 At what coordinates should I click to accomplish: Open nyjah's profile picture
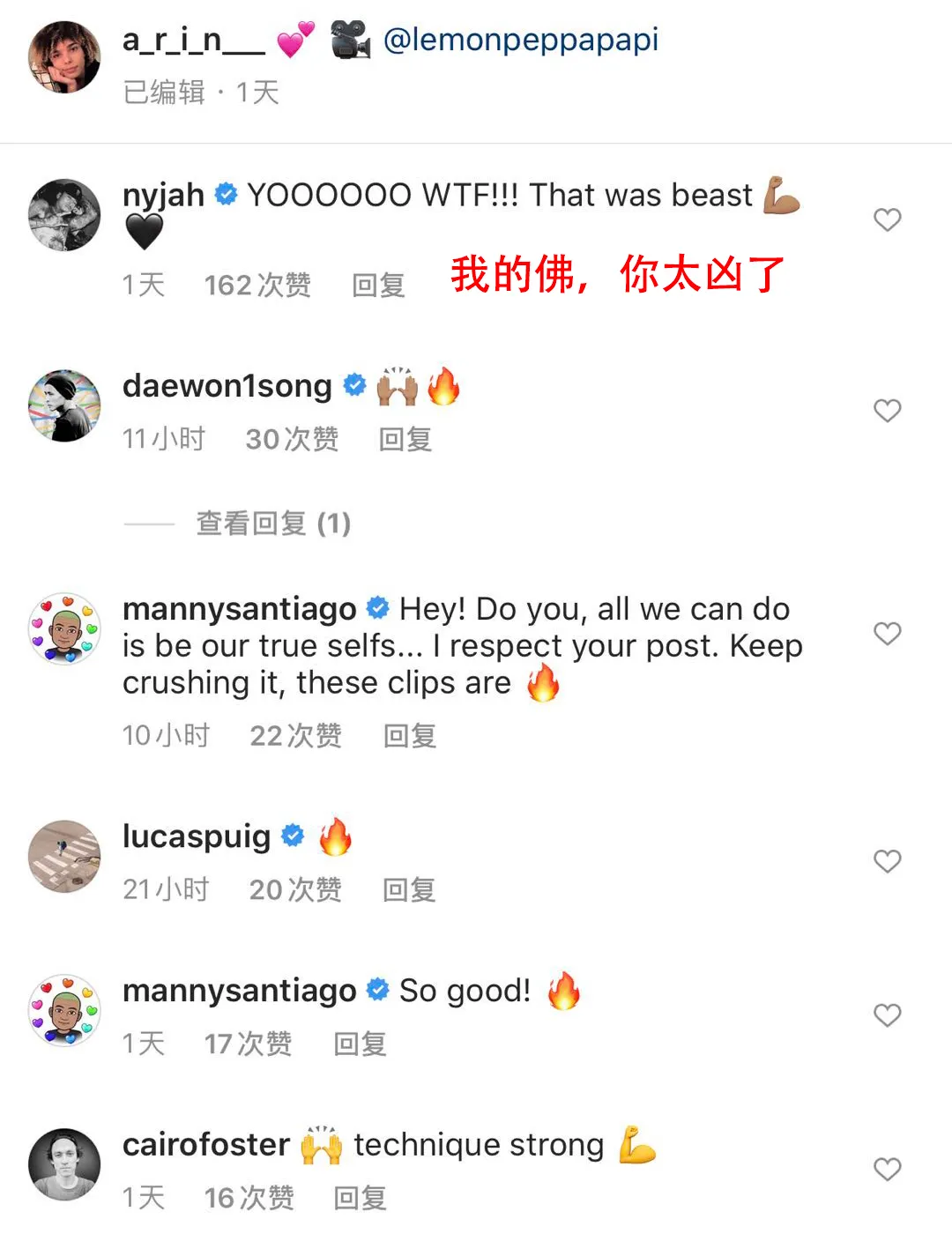64,215
